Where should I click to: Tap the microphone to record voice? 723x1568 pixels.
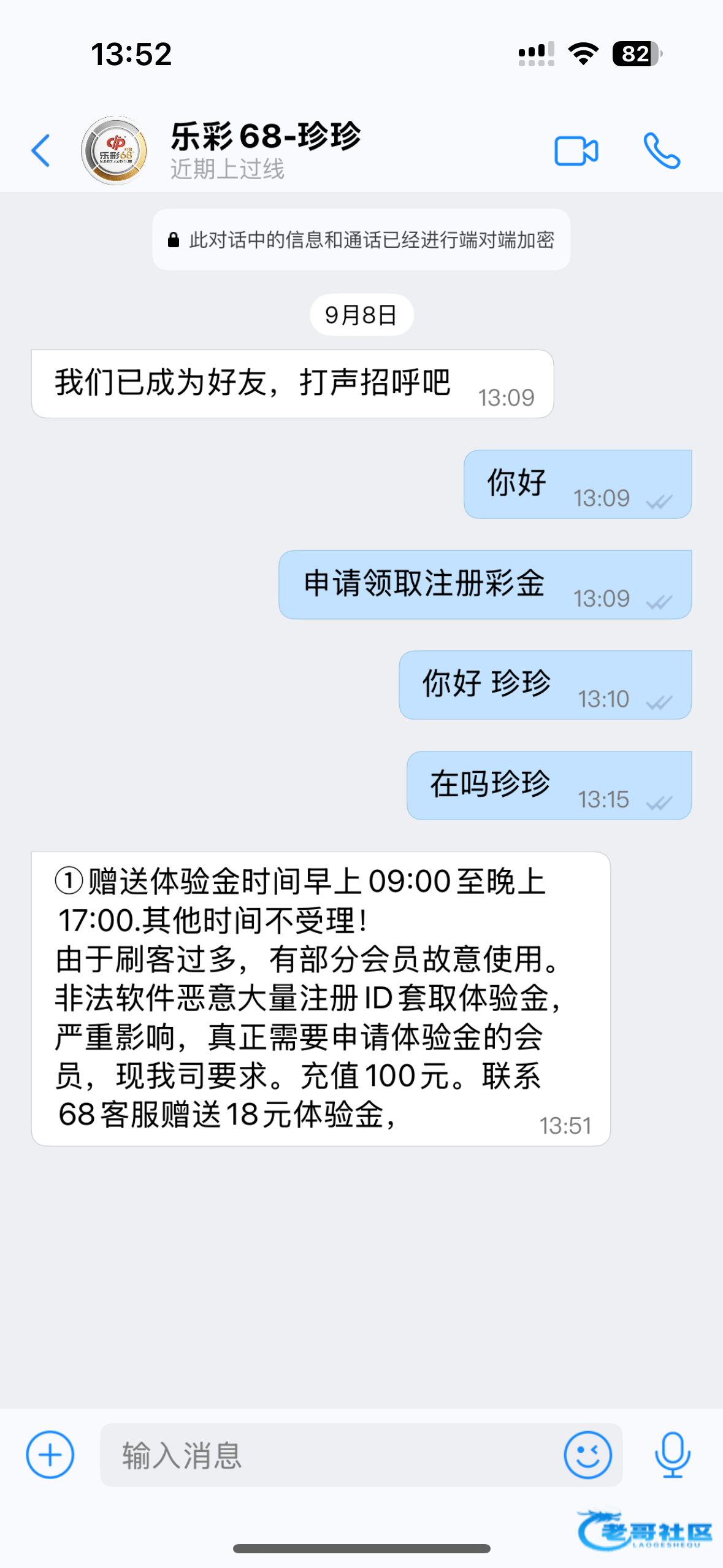[672, 1455]
